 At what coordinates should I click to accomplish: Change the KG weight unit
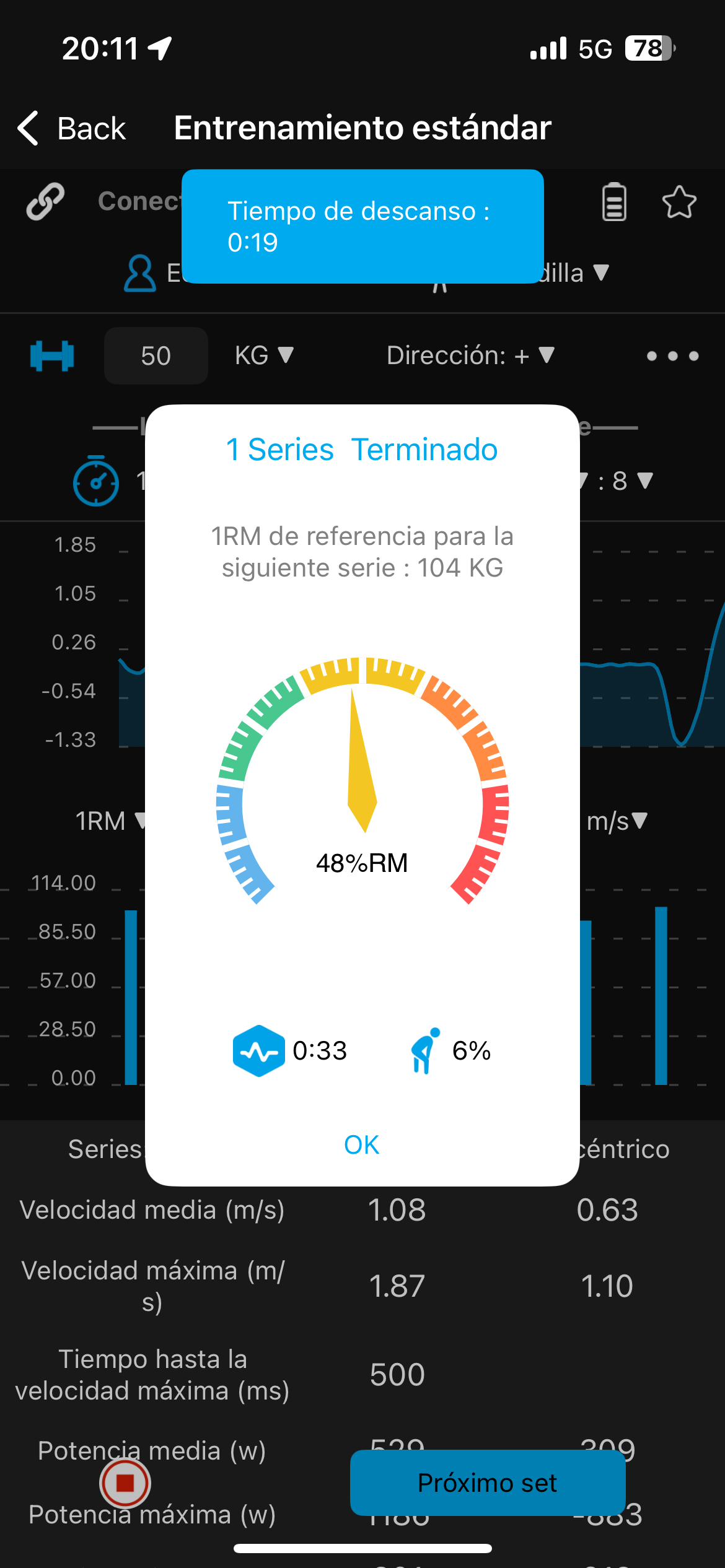point(263,356)
